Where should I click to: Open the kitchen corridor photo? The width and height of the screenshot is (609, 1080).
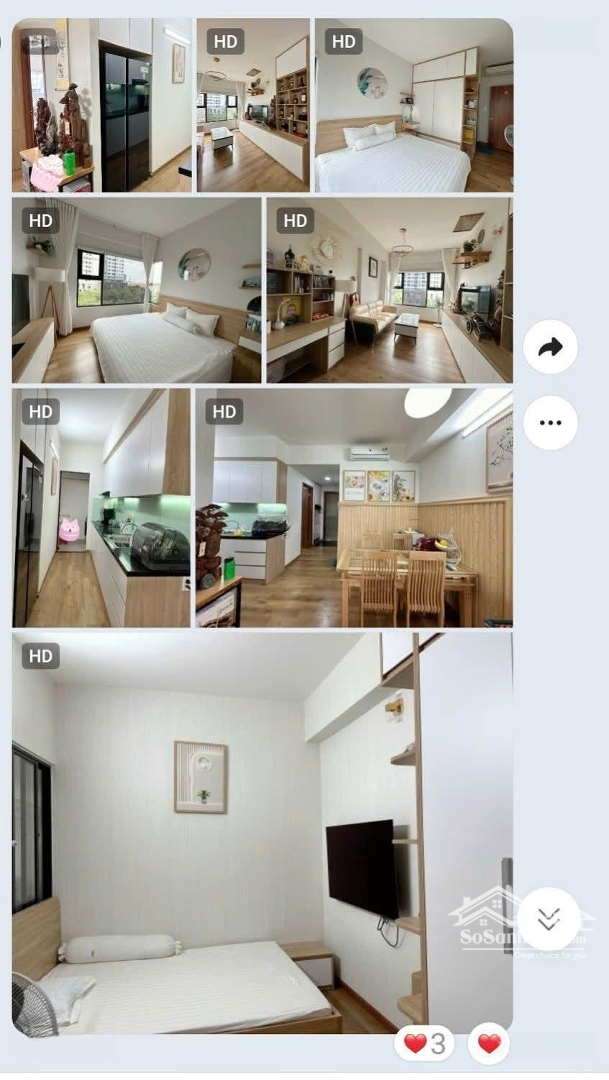[101, 508]
